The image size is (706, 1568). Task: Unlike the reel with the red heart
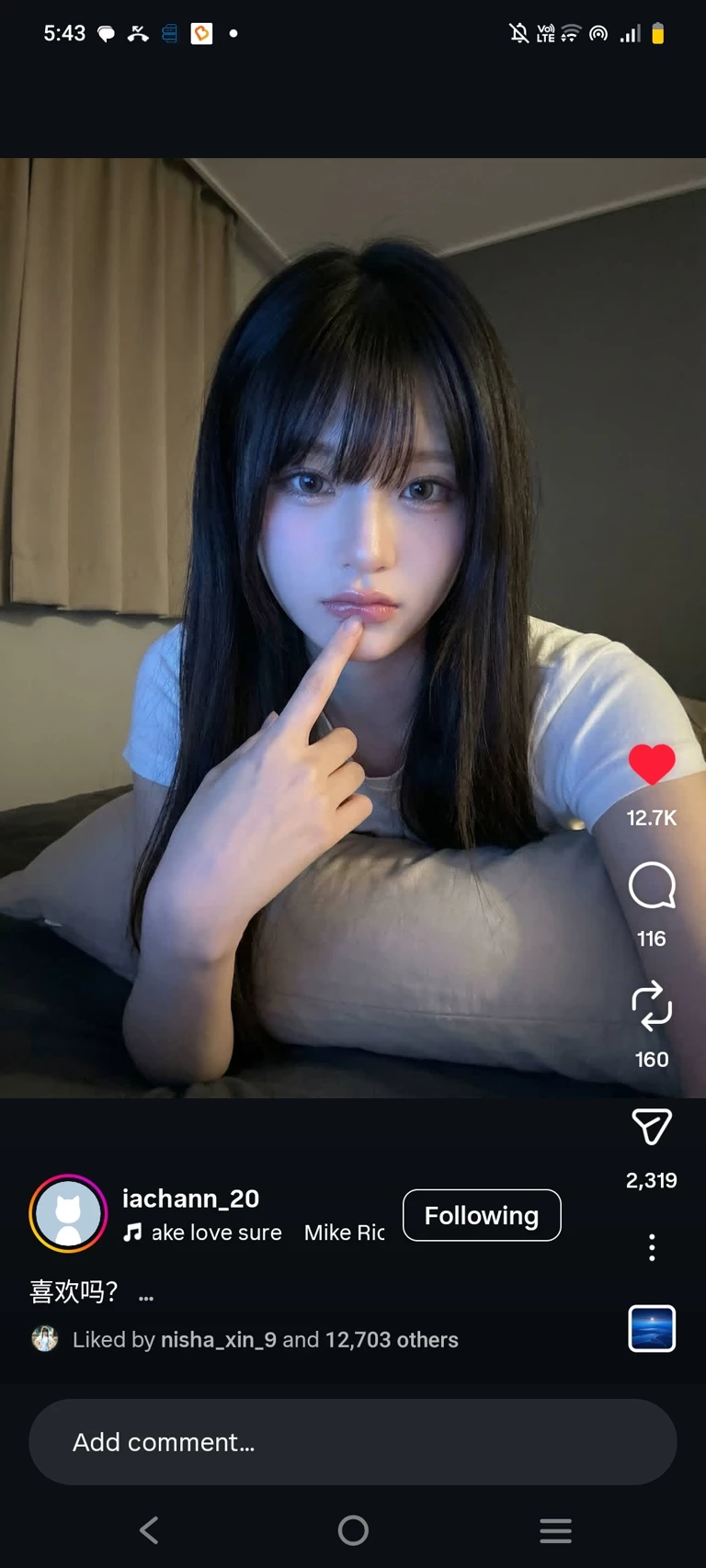click(x=652, y=764)
